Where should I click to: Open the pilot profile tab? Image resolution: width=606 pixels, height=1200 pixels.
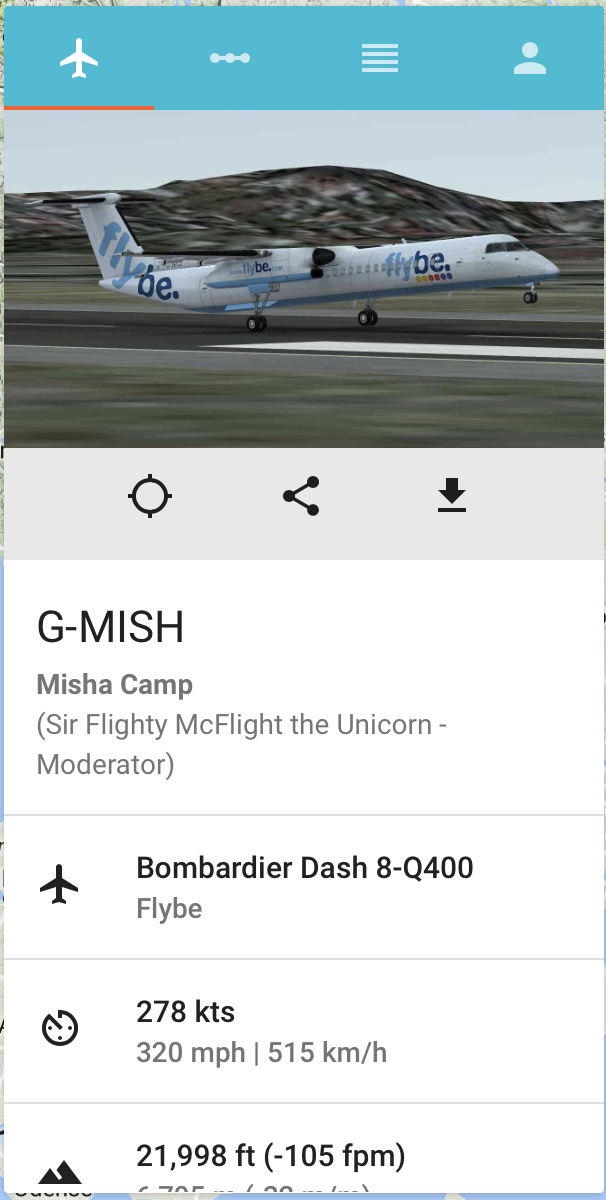point(529,58)
